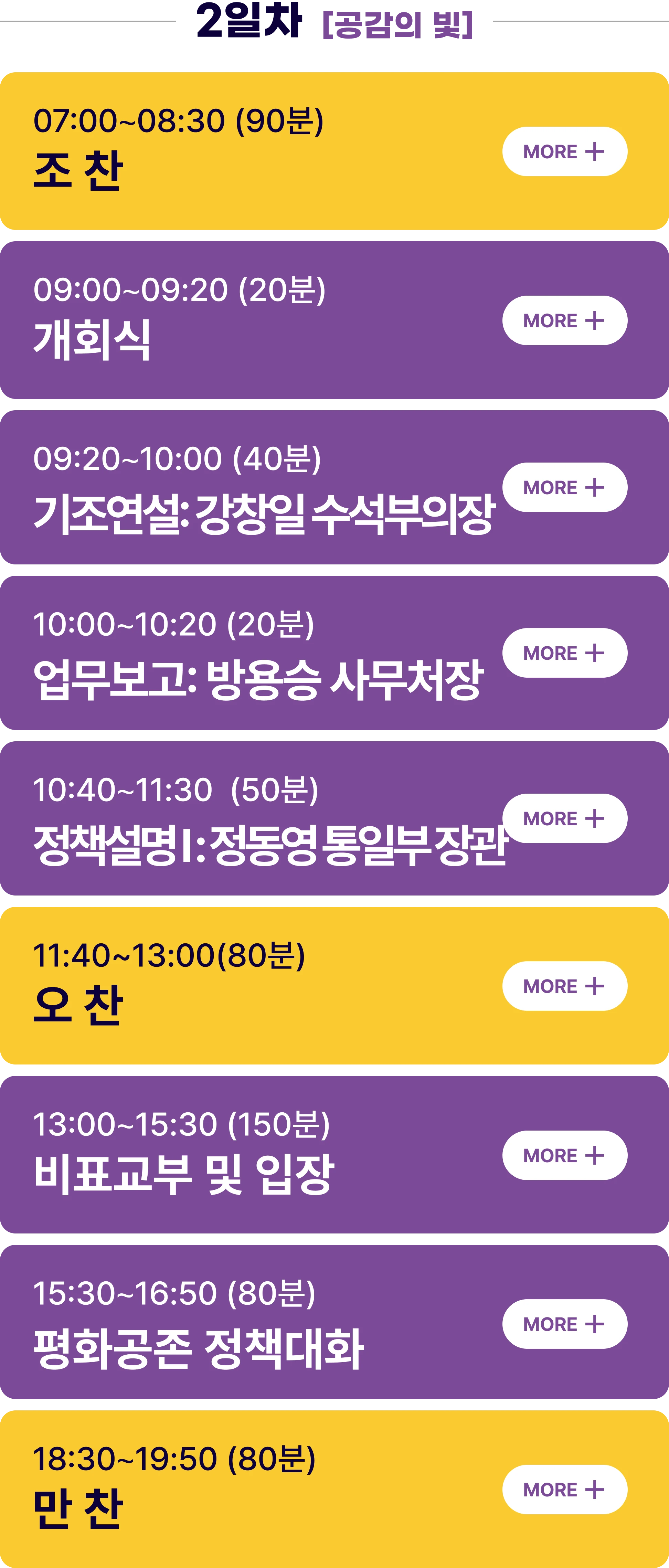Expand details for 비표교부 및 입장
Viewport: 669px width, 1568px height.
point(564,1155)
